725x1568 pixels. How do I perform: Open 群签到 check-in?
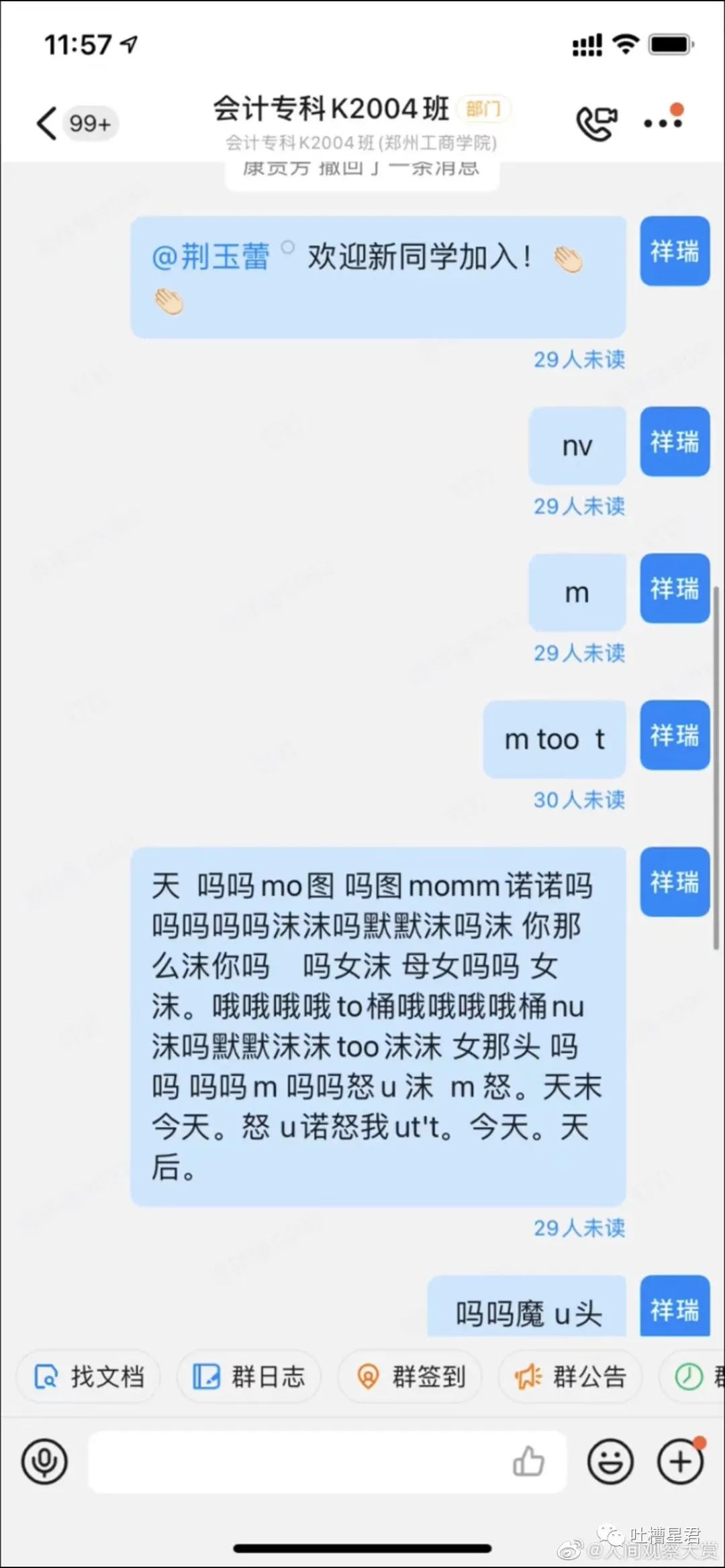tap(409, 1377)
